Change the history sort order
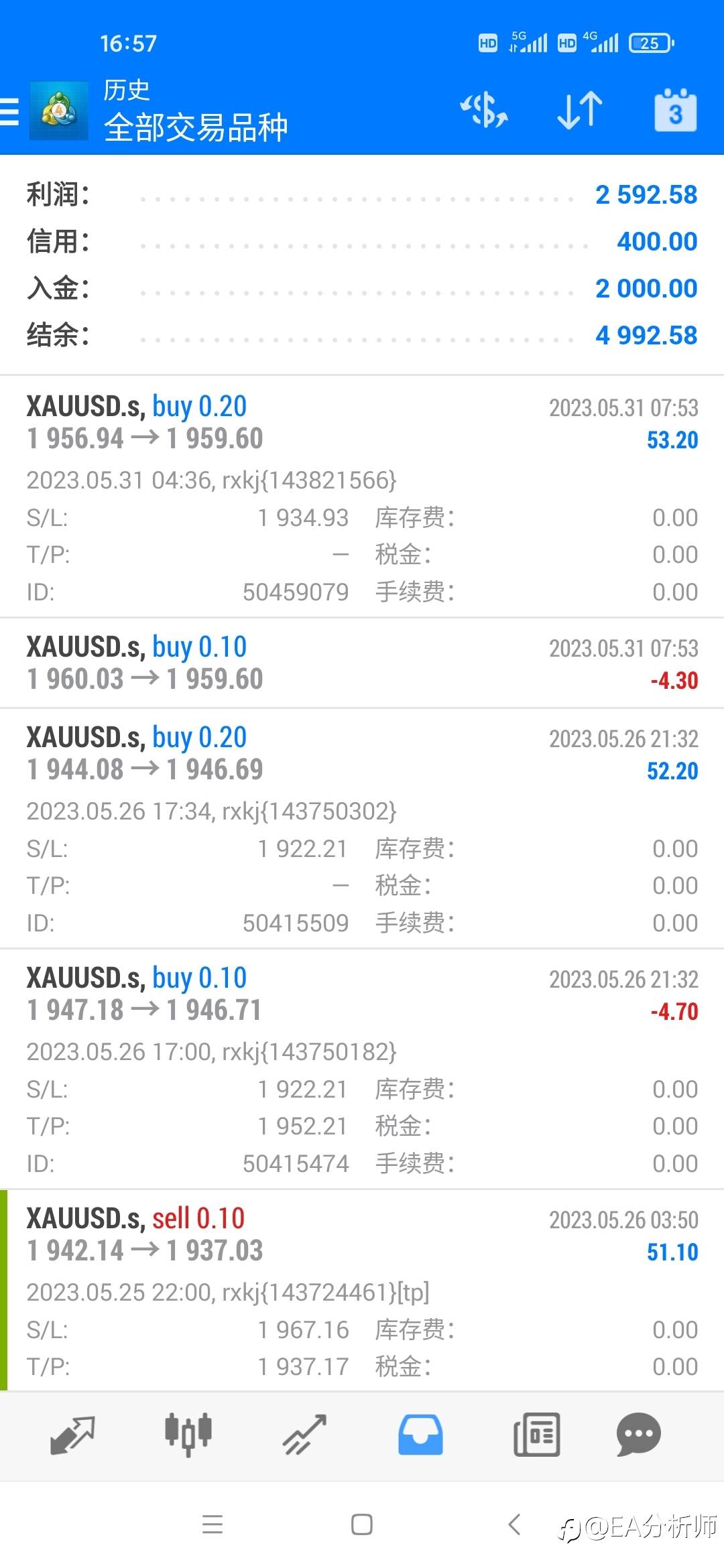 click(580, 110)
